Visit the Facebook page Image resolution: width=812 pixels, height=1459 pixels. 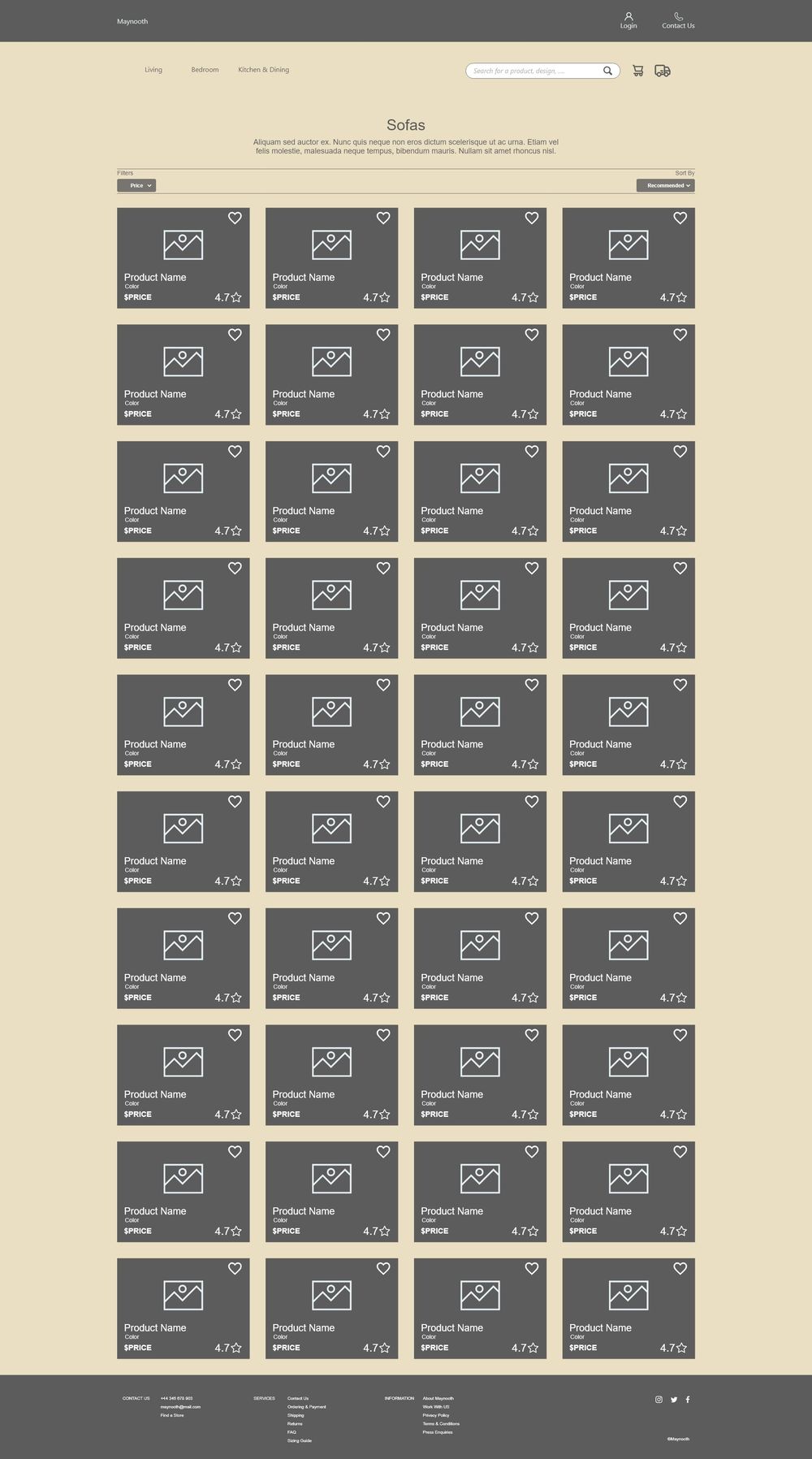688,1400
